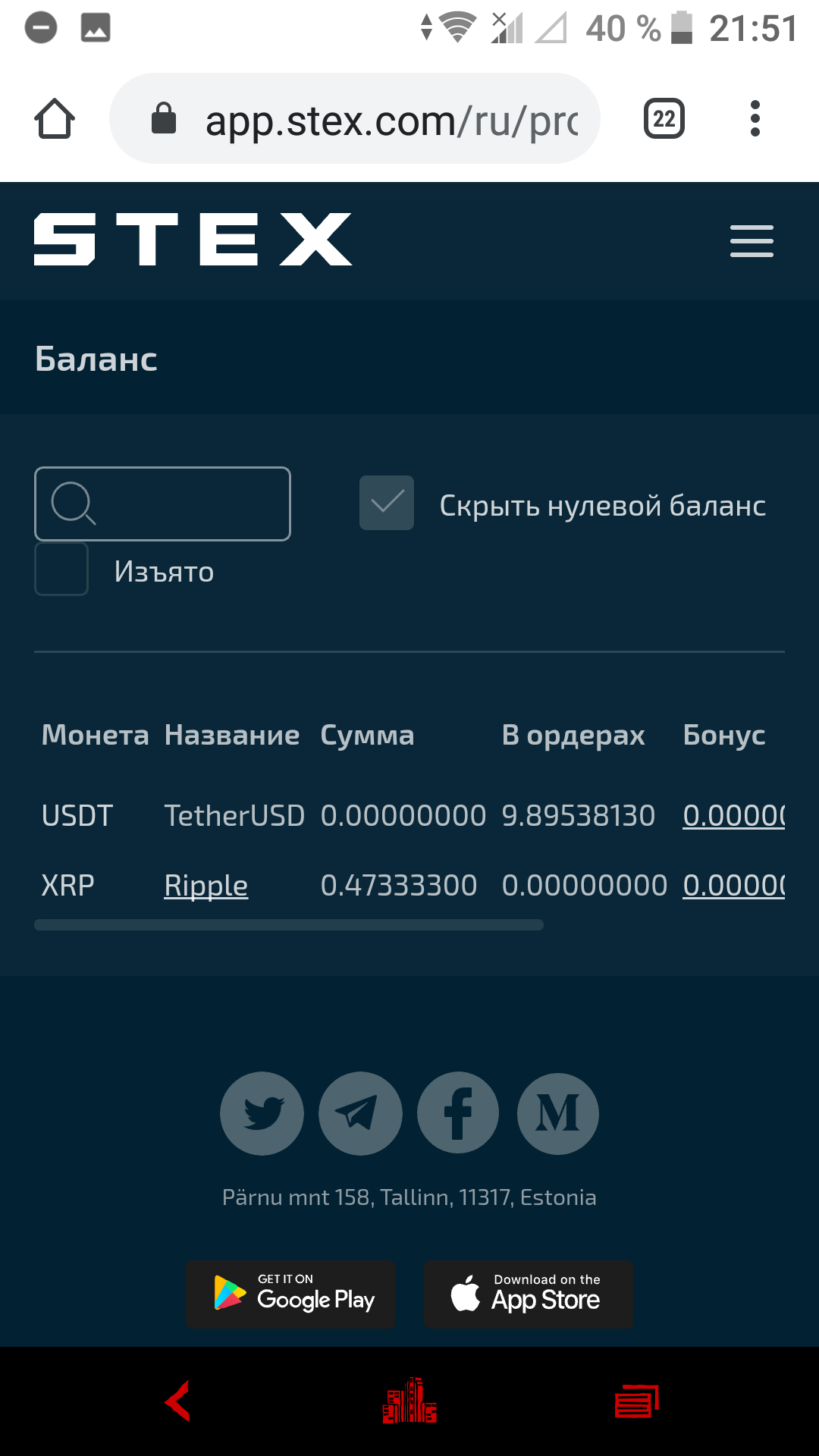Open STEX Medium blog

click(x=557, y=1113)
